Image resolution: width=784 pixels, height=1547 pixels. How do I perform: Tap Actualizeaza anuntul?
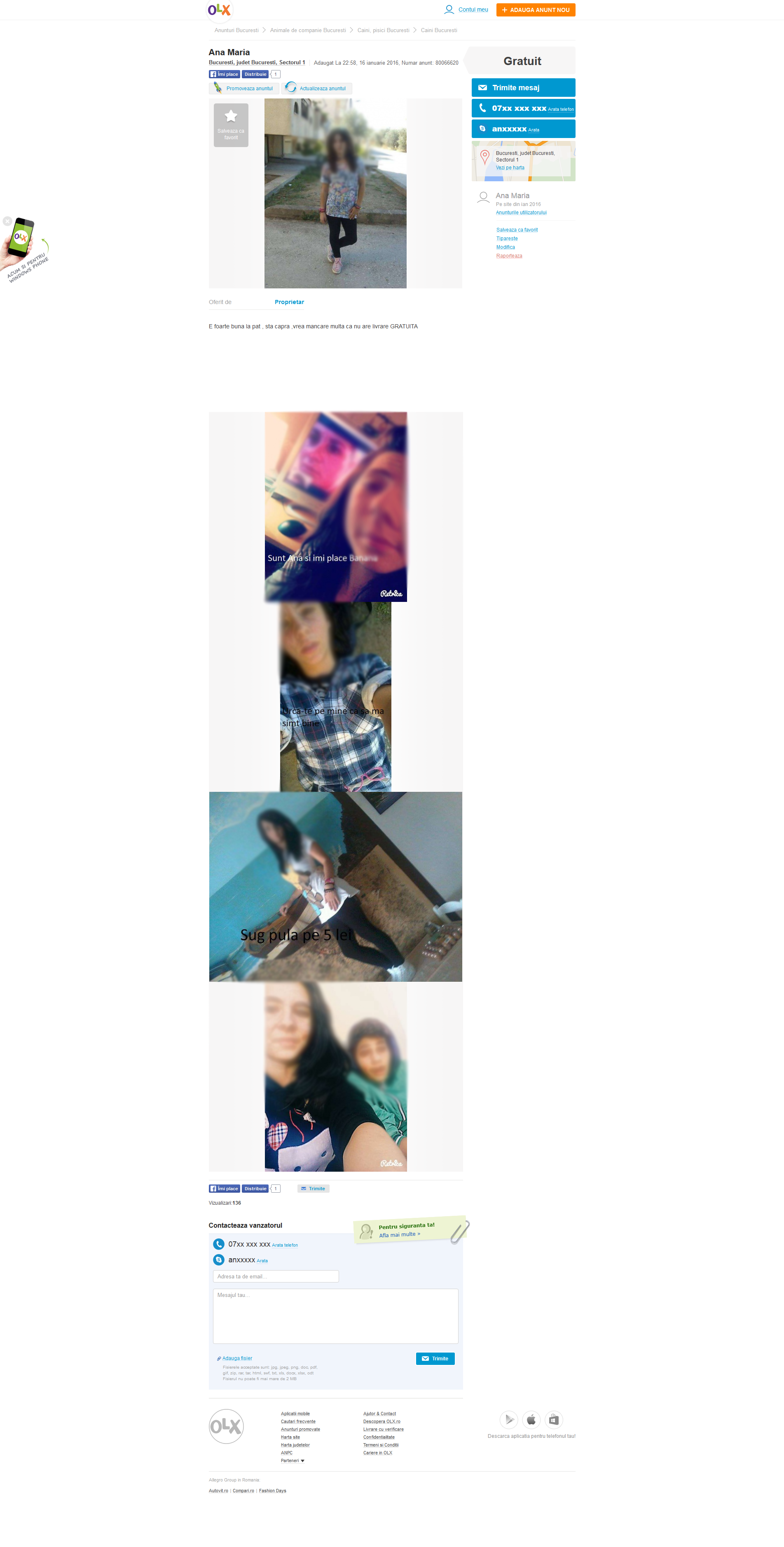pos(316,88)
